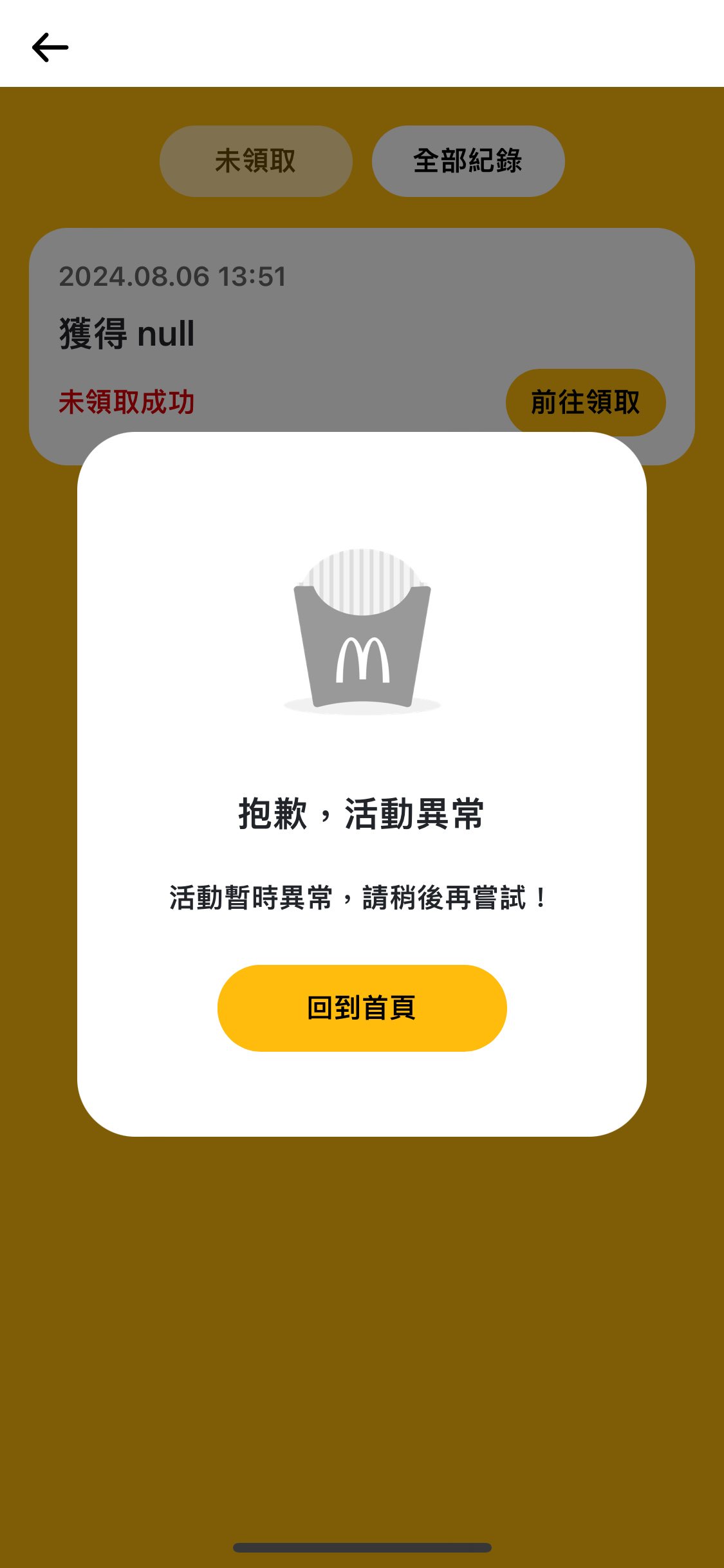This screenshot has height=1568, width=724.
Task: Switch to the 未領取 tab
Action: [256, 161]
